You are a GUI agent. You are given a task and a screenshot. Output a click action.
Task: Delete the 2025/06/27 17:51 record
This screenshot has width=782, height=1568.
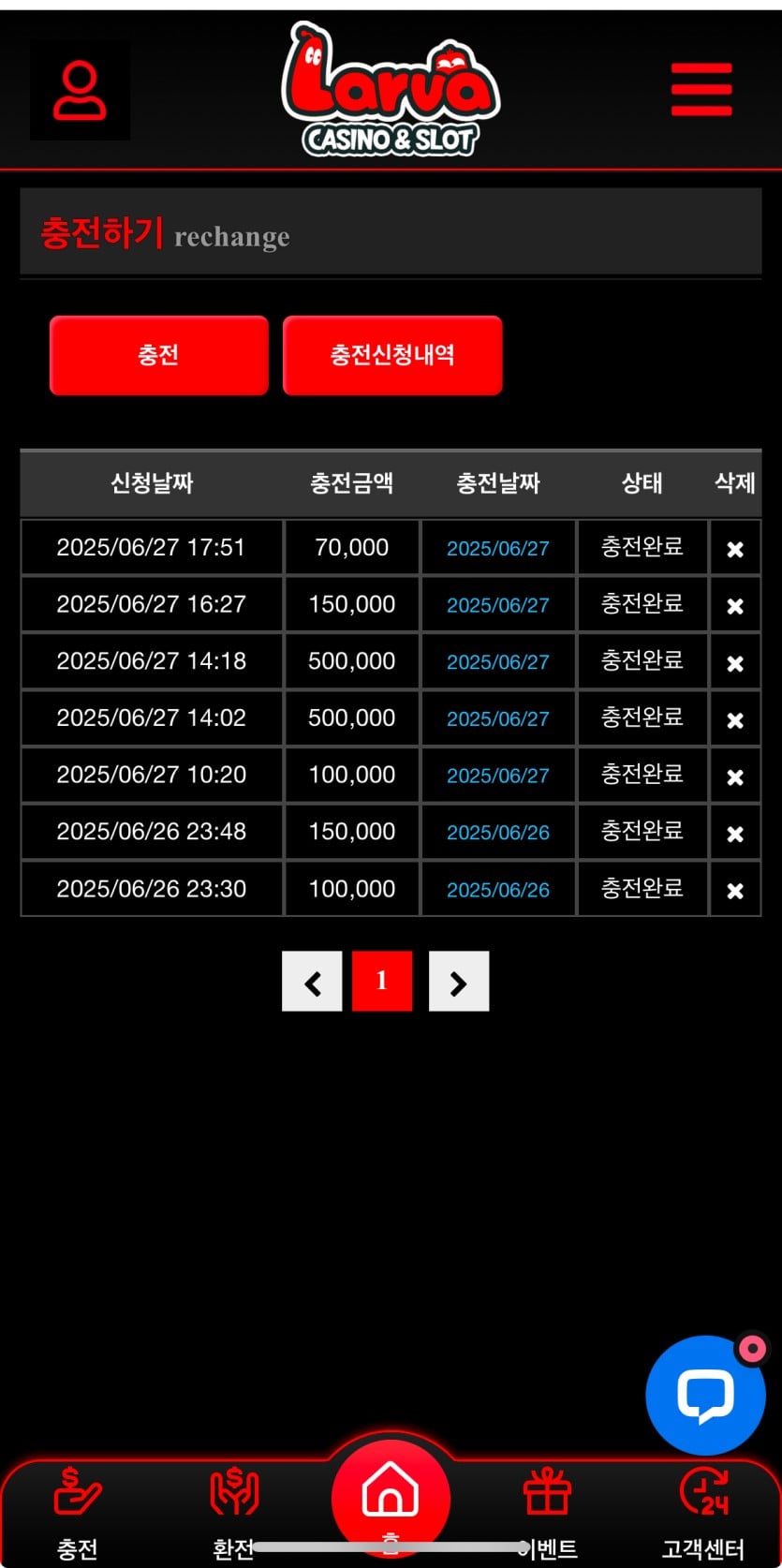coord(735,549)
